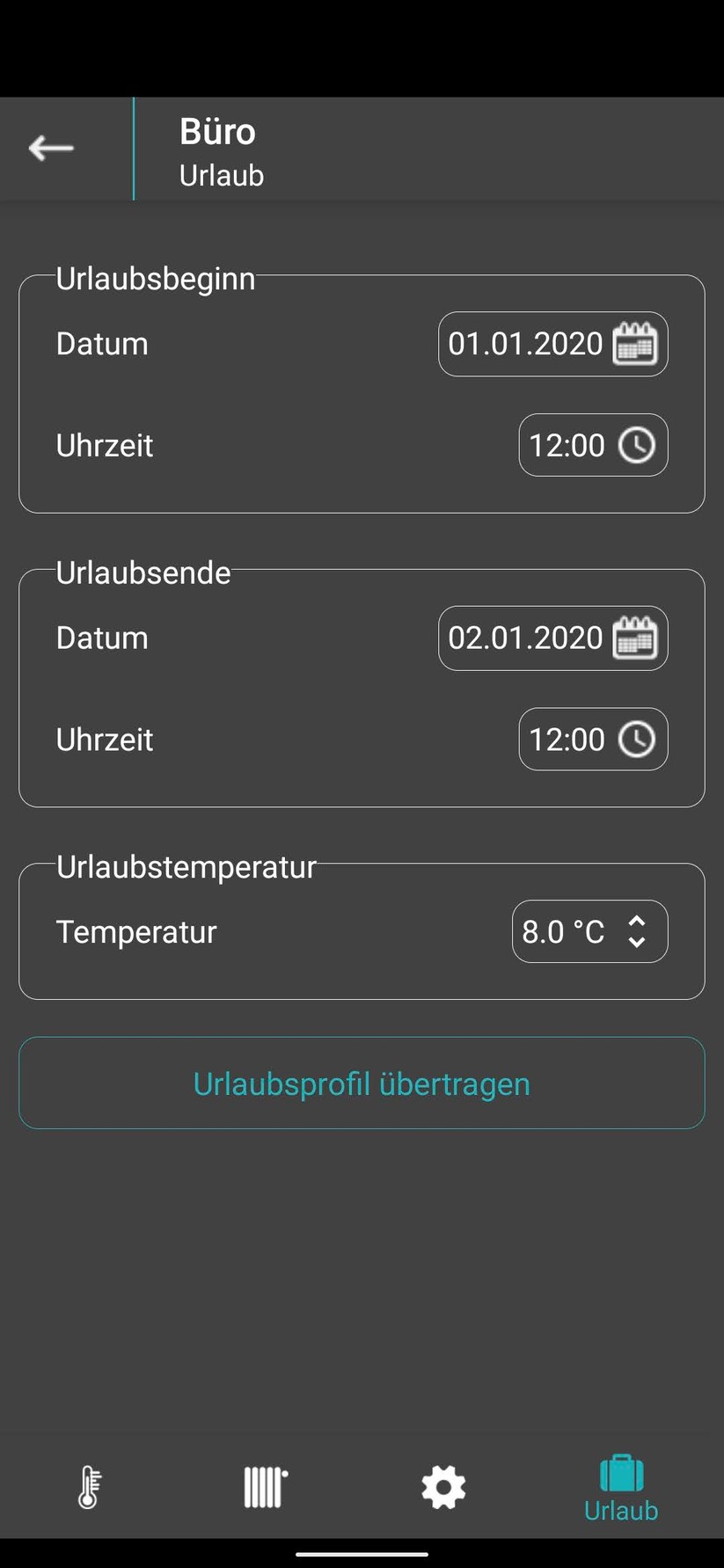The image size is (724, 1568).
Task: Pick the Urlaubsbeginn date 01.01.2020
Action: pos(552,344)
